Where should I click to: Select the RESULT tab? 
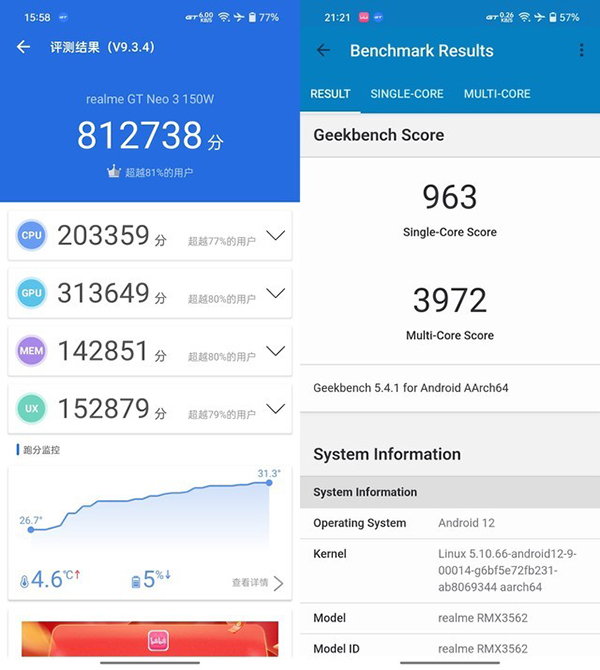point(330,94)
